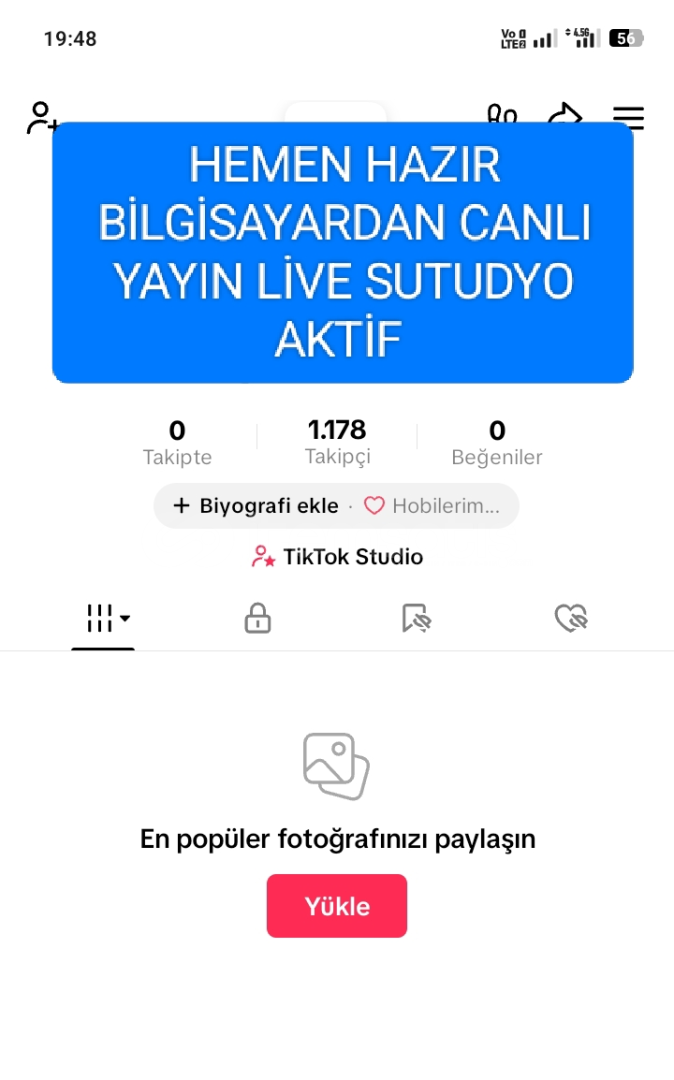
Task: Tap the Yükle upload button
Action: pos(337,906)
